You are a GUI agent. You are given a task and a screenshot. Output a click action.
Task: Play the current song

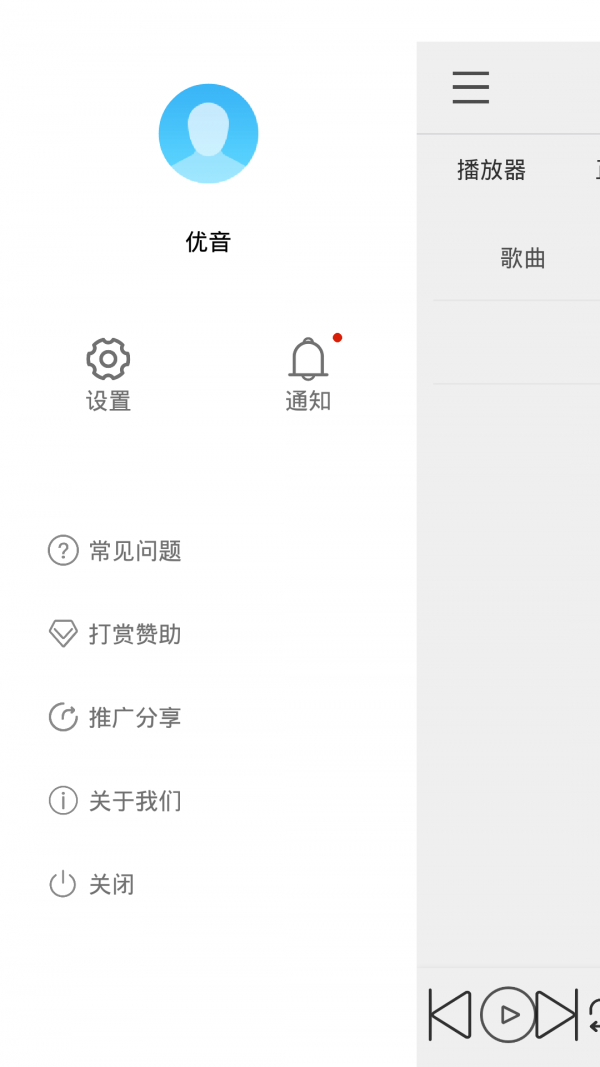pyautogui.click(x=508, y=1015)
